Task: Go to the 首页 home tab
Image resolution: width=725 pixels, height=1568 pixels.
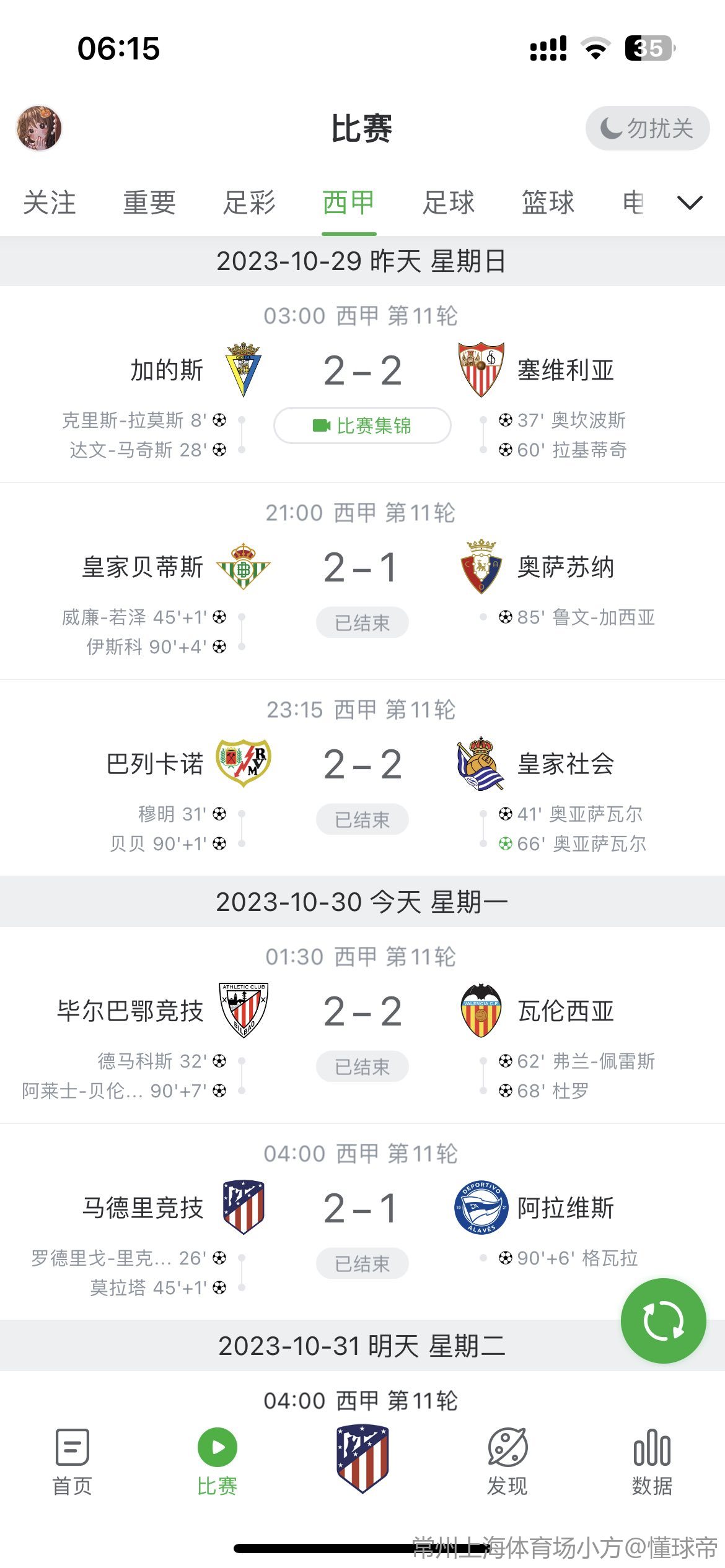Action: [72, 1459]
